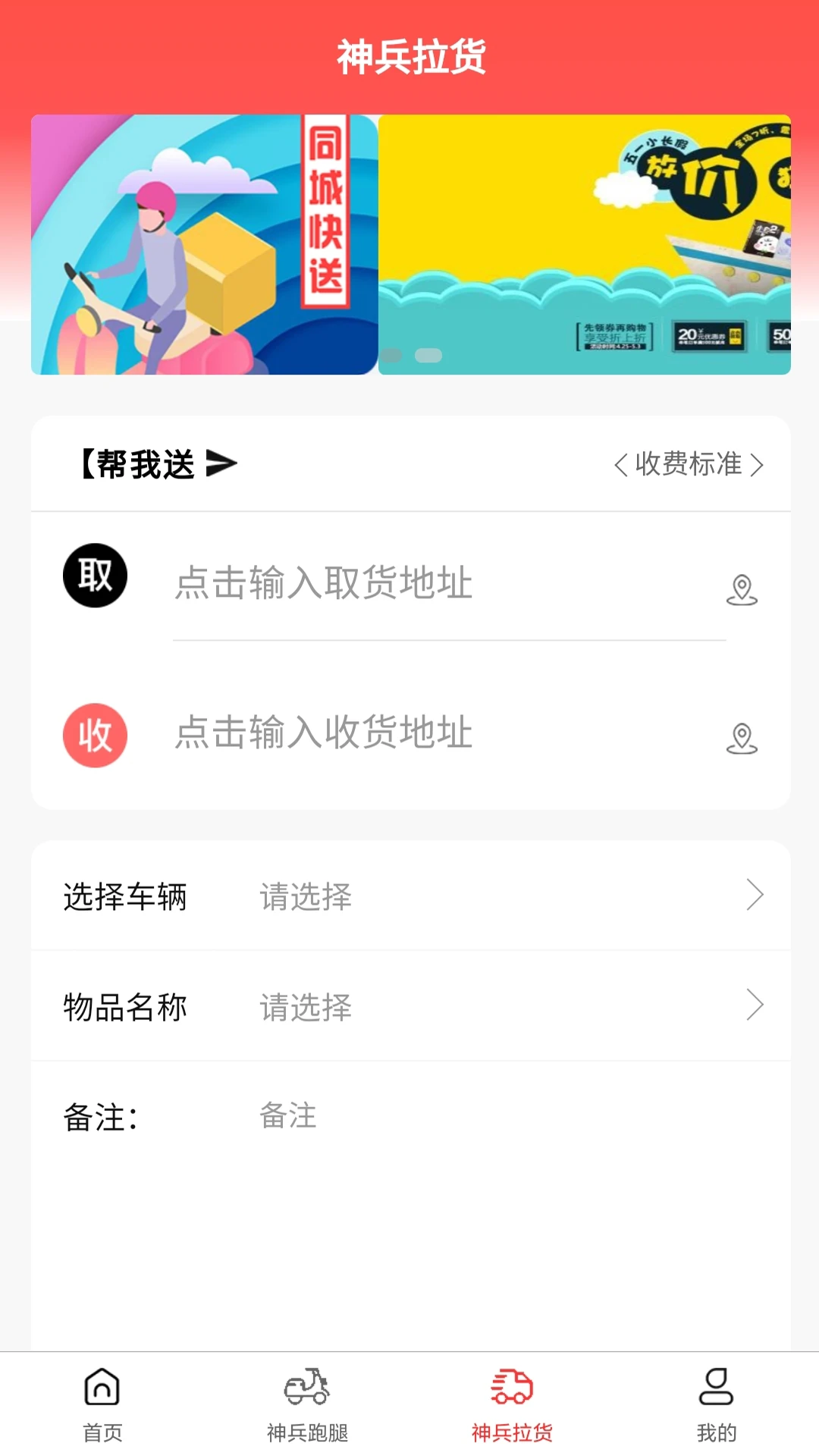This screenshot has width=819, height=1456.
Task: Tap the 神兵跑腿 scooter courier icon
Action: pyautogui.click(x=307, y=1385)
